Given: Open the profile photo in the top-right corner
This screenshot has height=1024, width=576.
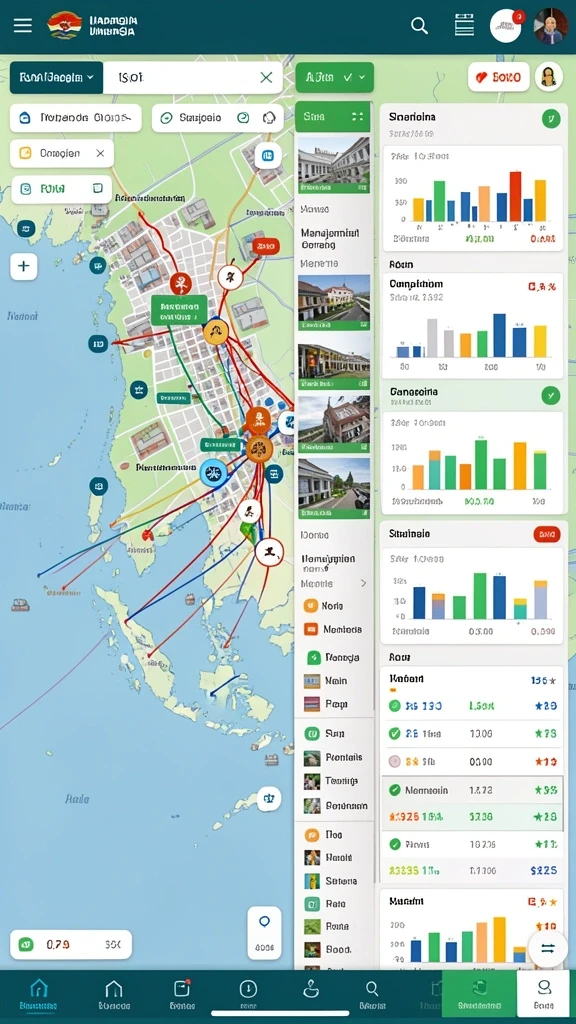Looking at the screenshot, I should [x=551, y=26].
